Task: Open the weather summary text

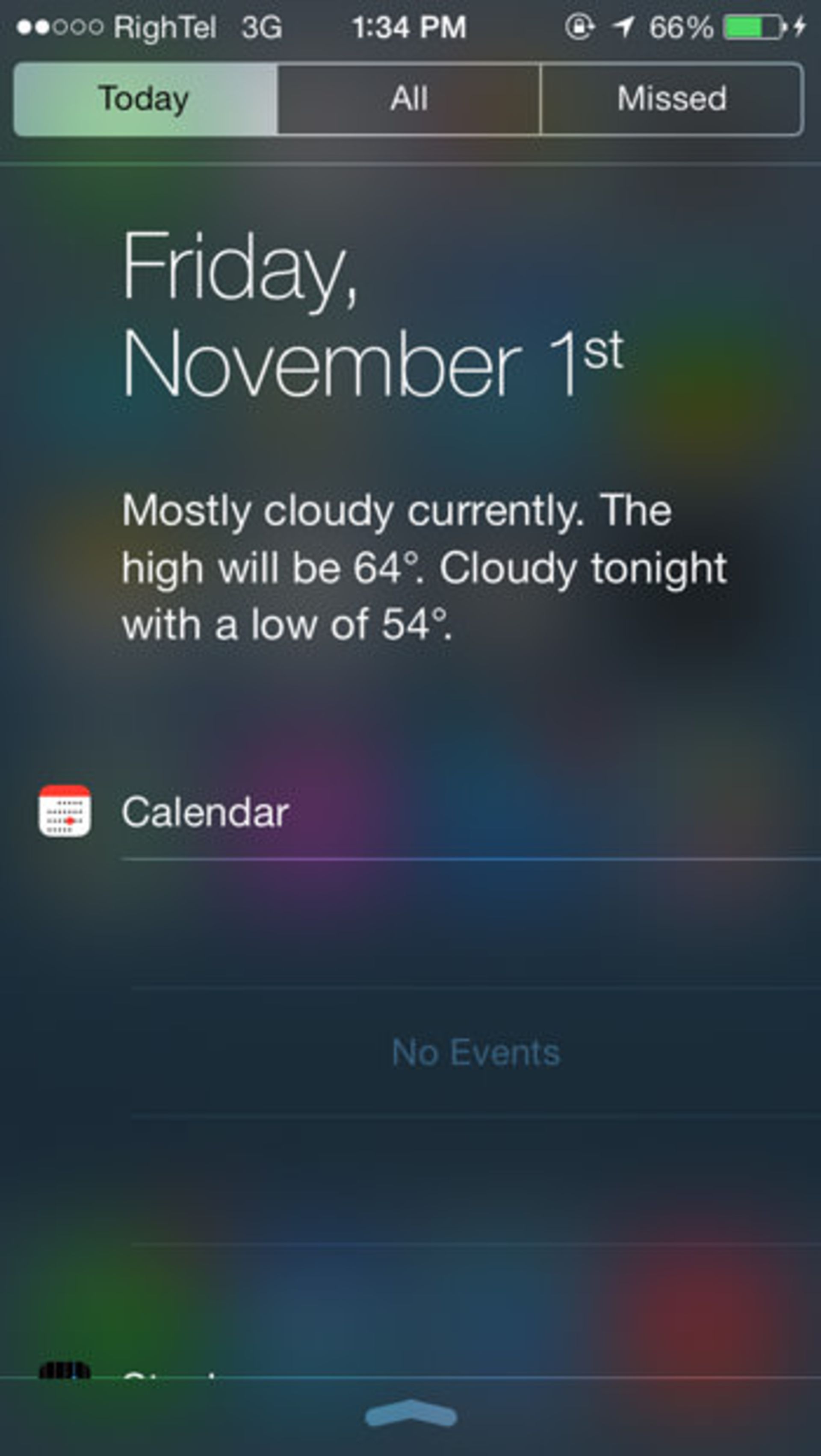Action: [424, 567]
